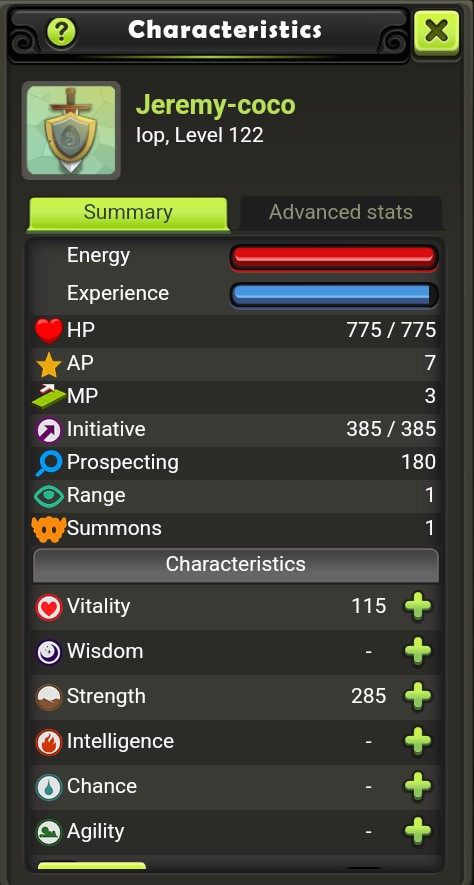Viewport: 474px width, 885px height.
Task: Add a point to Vitality
Action: click(x=418, y=606)
